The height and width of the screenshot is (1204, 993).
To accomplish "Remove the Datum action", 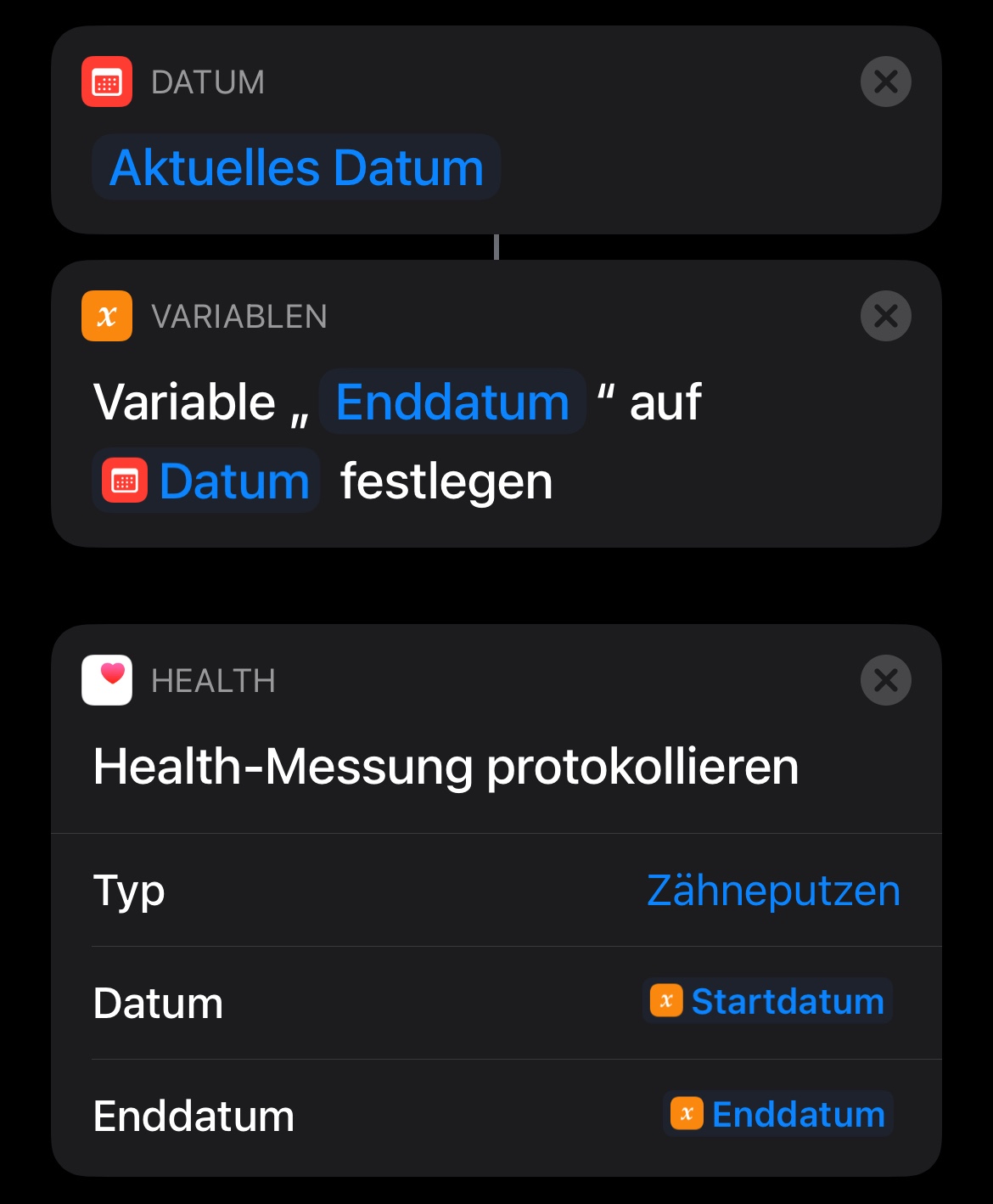I will tap(885, 82).
